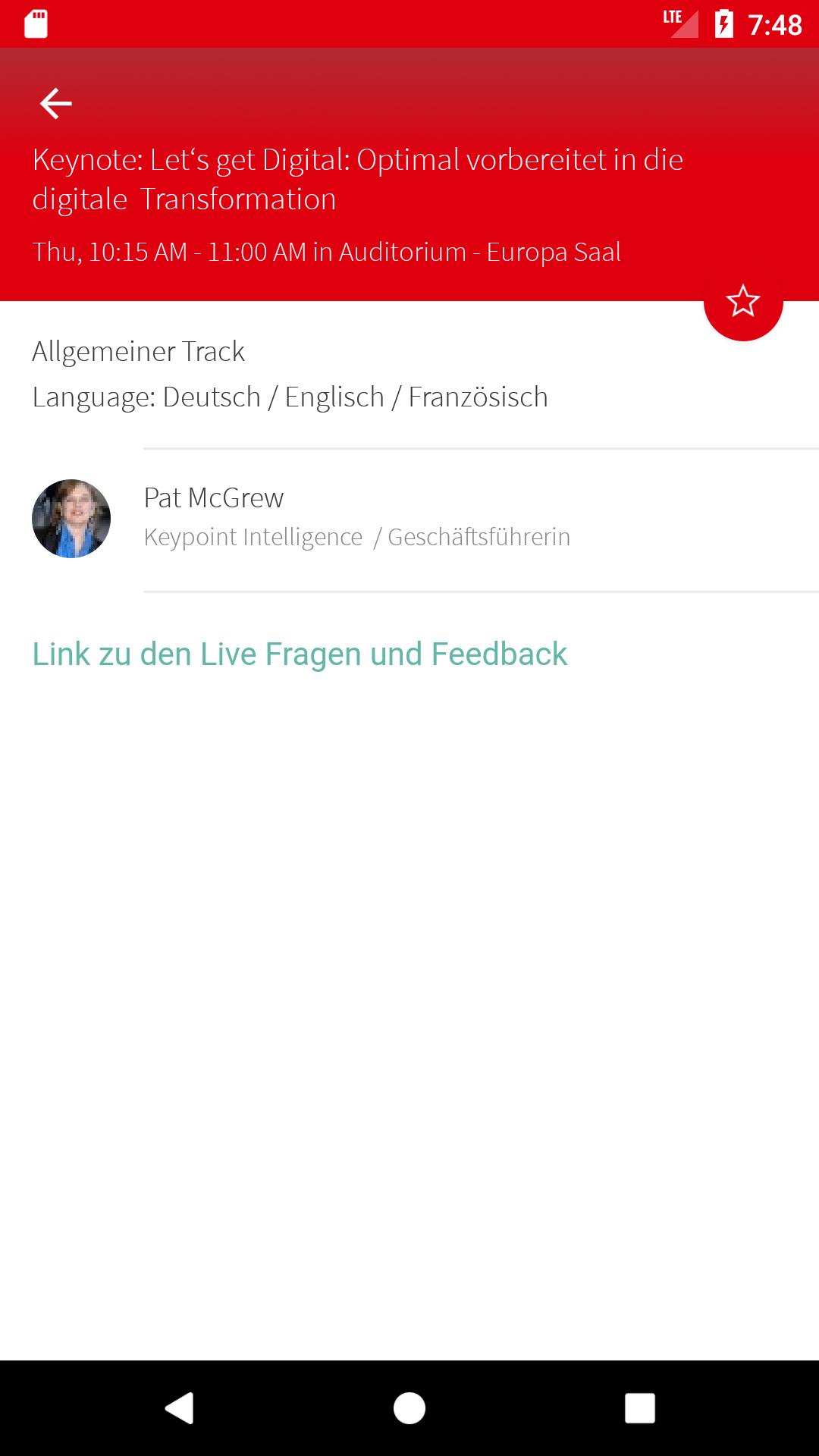The image size is (819, 1456).
Task: Open the Live Fragen und Feedback link
Action: 300,654
